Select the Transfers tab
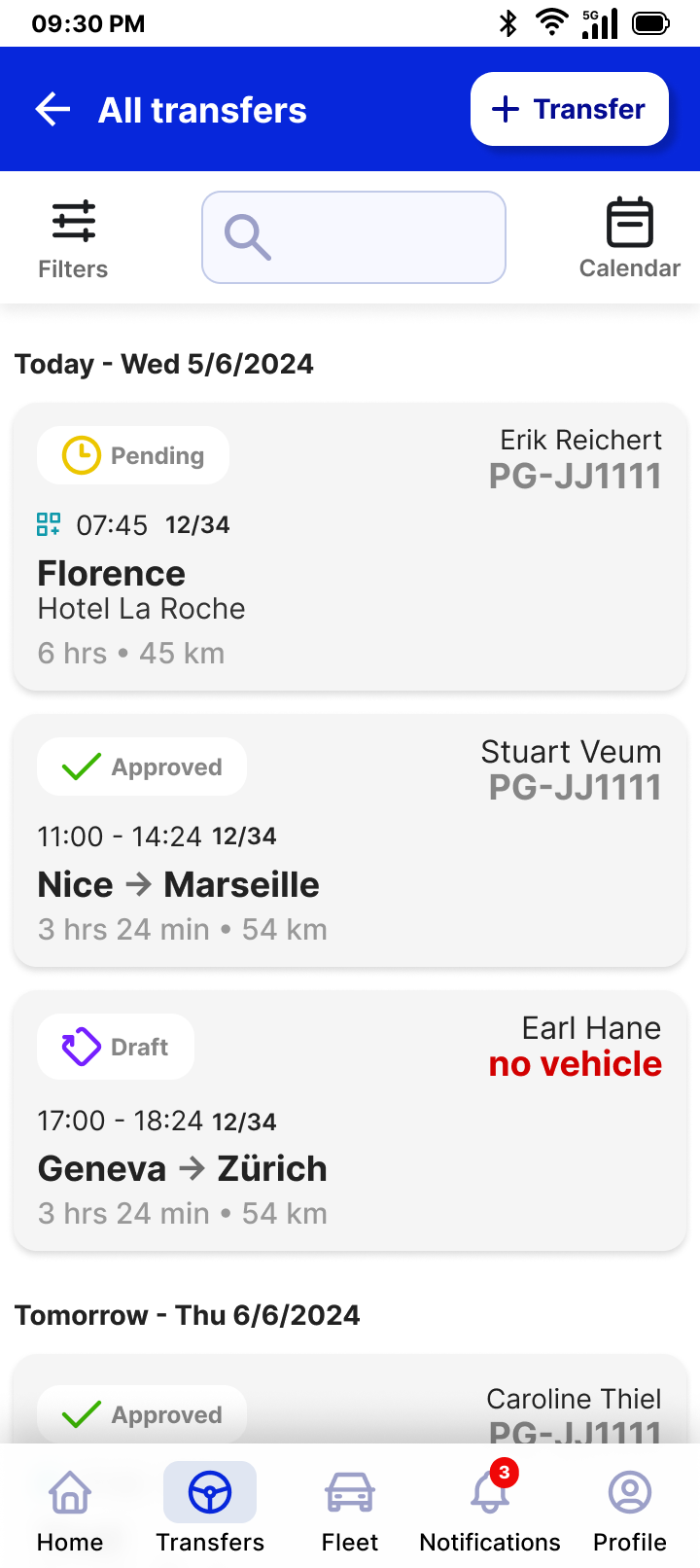This screenshot has height=1568, width=700. click(210, 1508)
